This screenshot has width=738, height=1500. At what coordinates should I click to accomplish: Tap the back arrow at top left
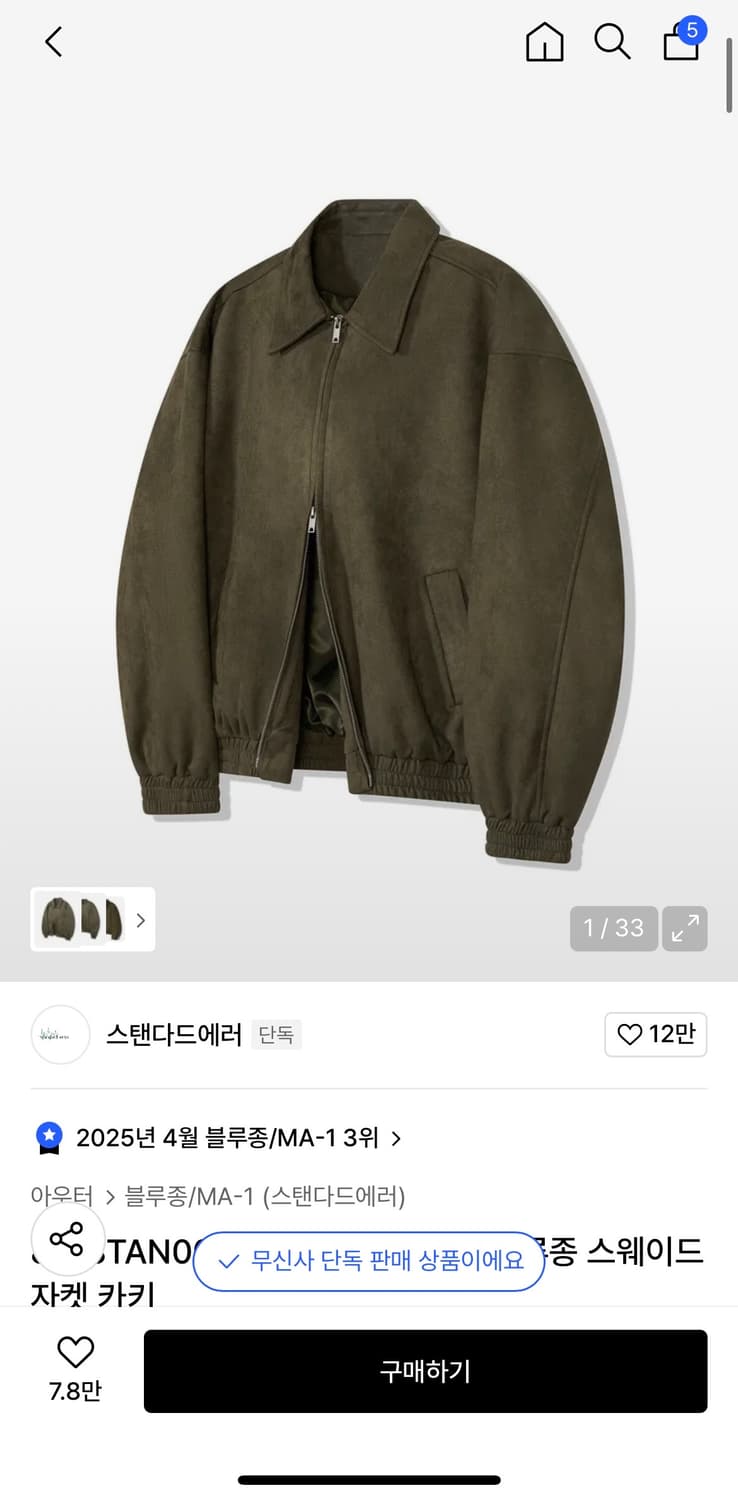[52, 42]
